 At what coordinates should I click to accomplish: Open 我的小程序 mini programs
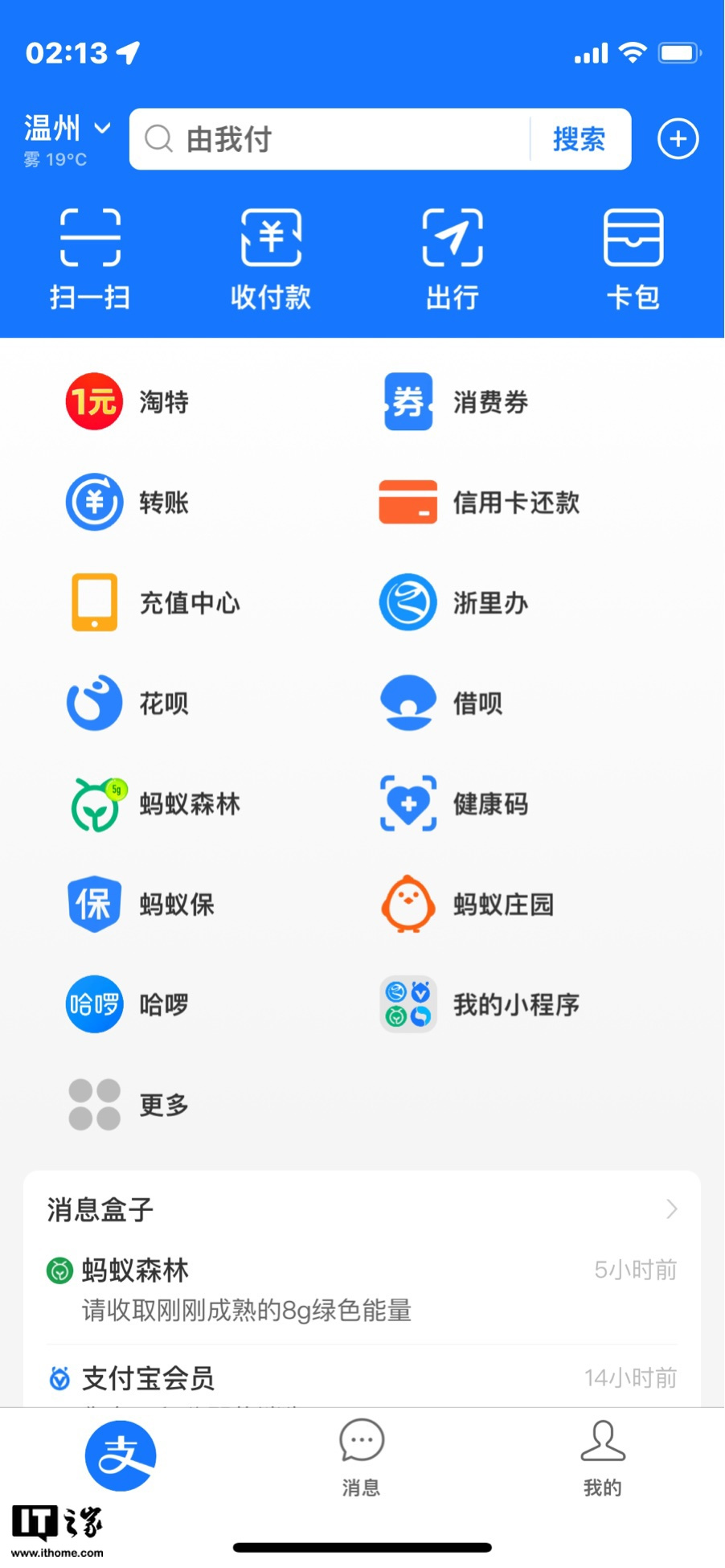coord(479,1004)
